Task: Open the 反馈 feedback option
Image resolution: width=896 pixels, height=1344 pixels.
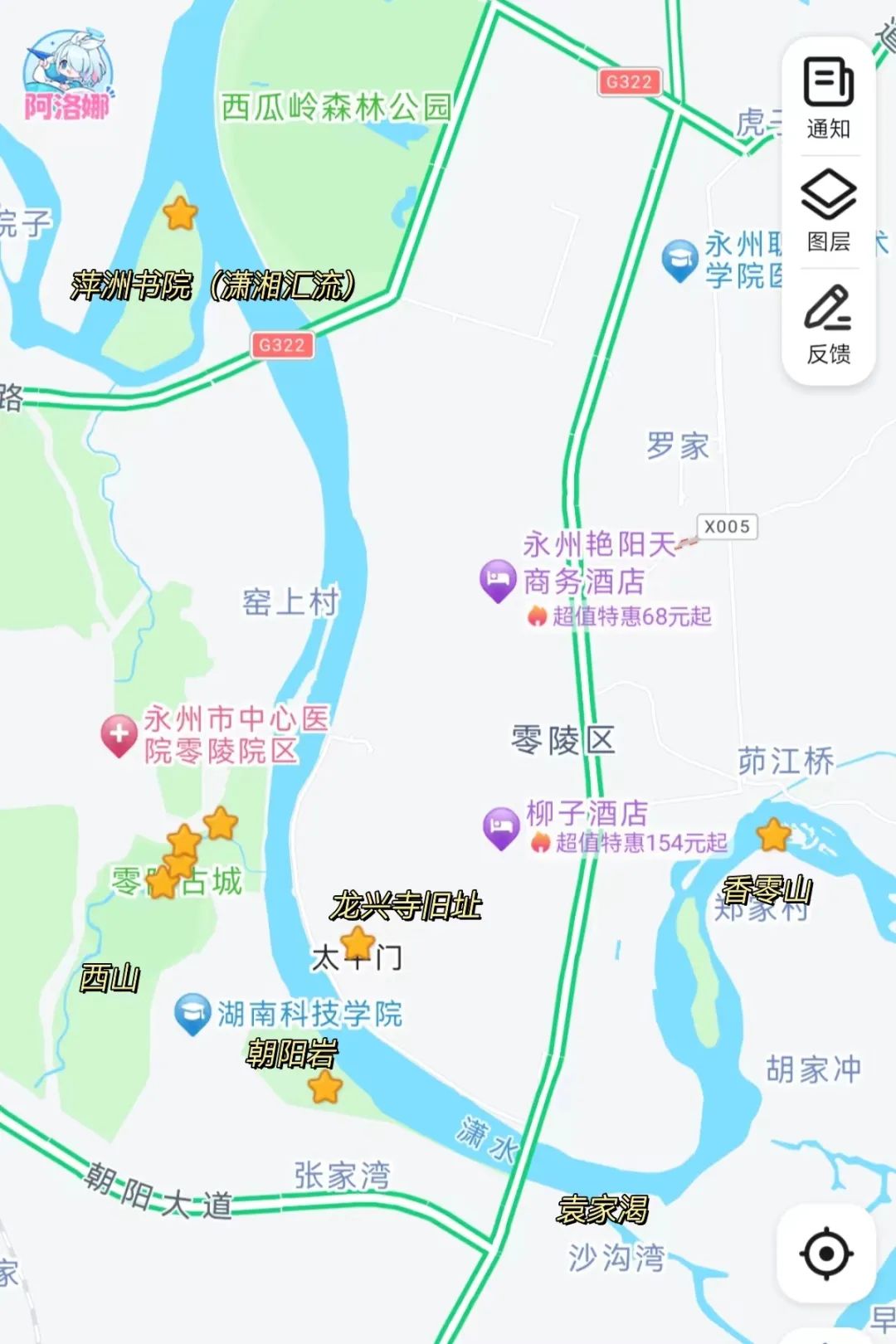Action: [828, 324]
